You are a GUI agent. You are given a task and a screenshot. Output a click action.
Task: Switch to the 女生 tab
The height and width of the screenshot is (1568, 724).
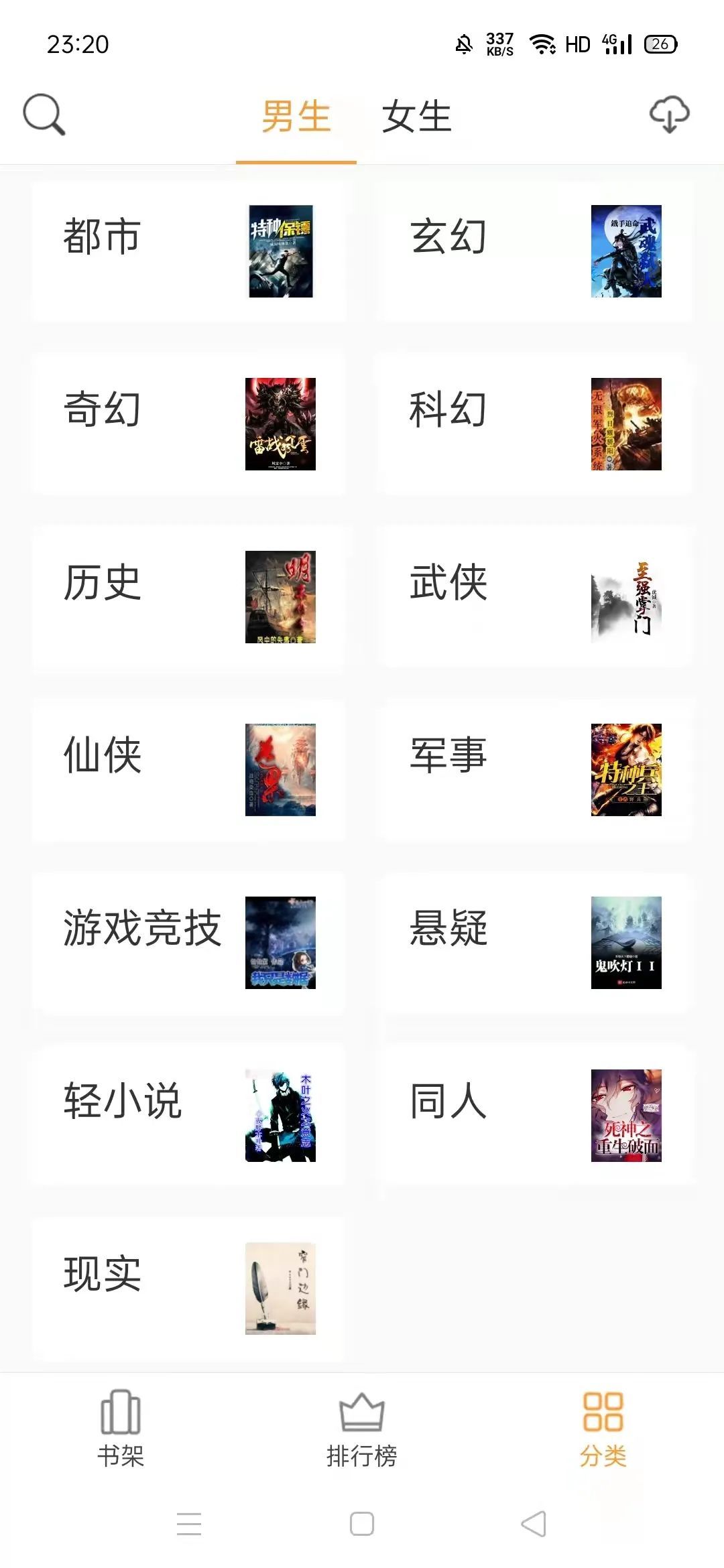click(x=416, y=117)
